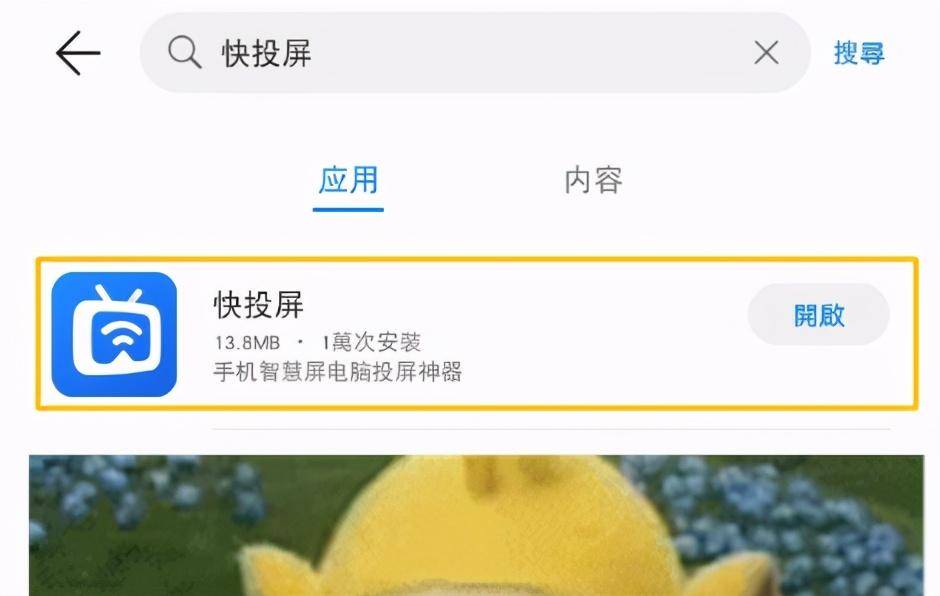940x596 pixels.
Task: Tap 開啟 to open 快投屏
Action: [818, 316]
